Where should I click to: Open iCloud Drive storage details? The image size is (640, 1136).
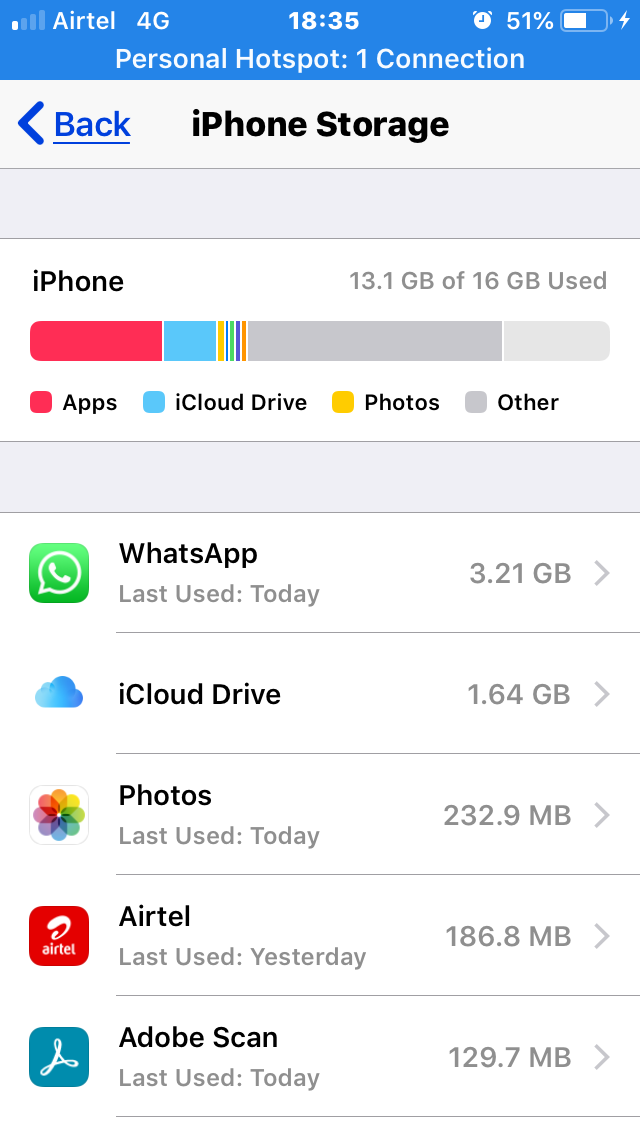coord(320,694)
